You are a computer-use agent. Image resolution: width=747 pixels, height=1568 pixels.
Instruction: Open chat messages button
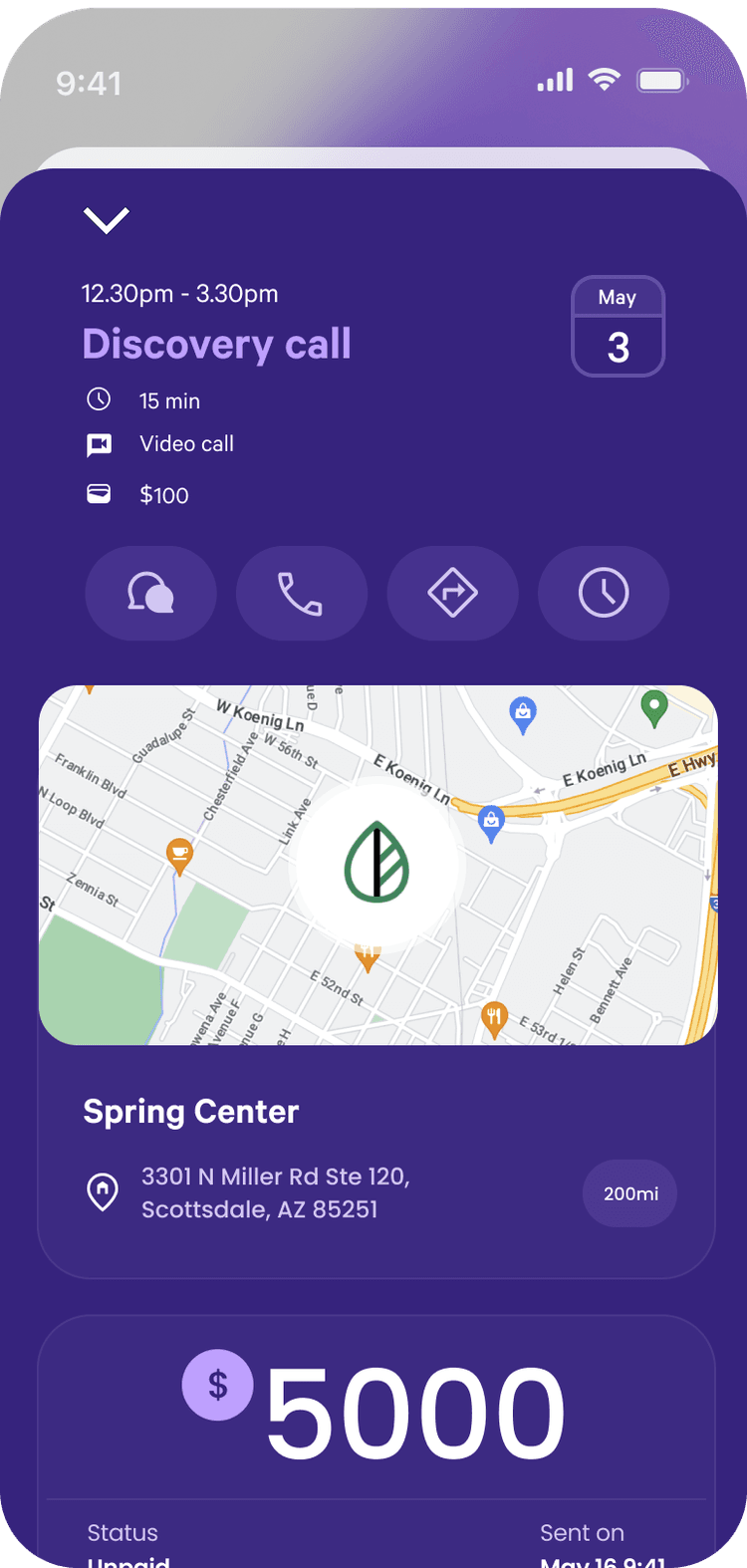(x=150, y=594)
